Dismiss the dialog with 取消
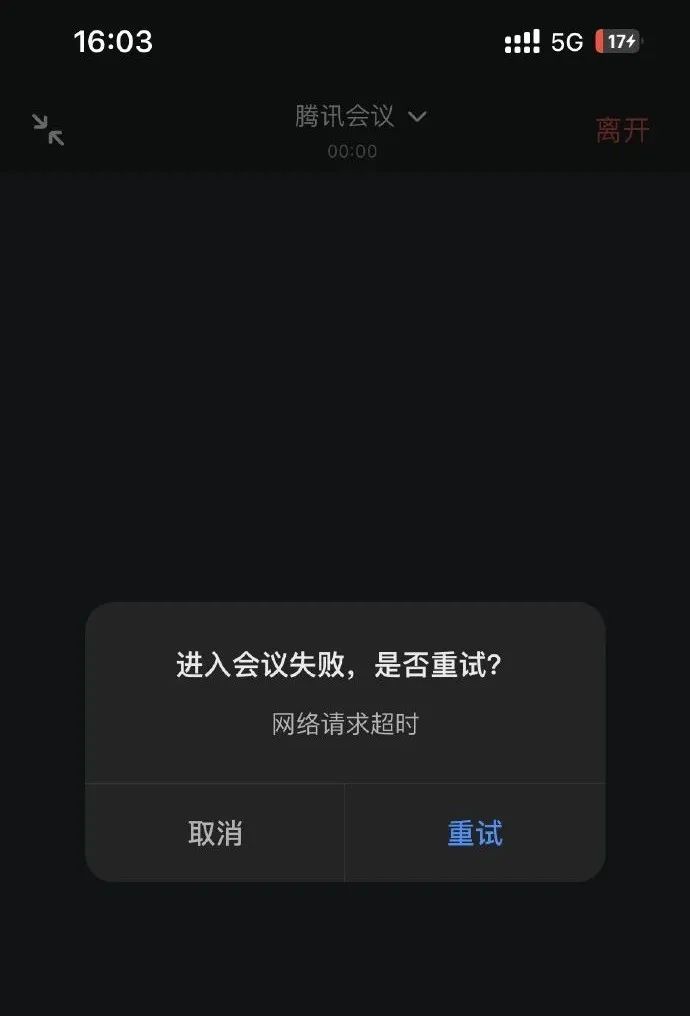Viewport: 690px width, 1016px height. pos(215,833)
